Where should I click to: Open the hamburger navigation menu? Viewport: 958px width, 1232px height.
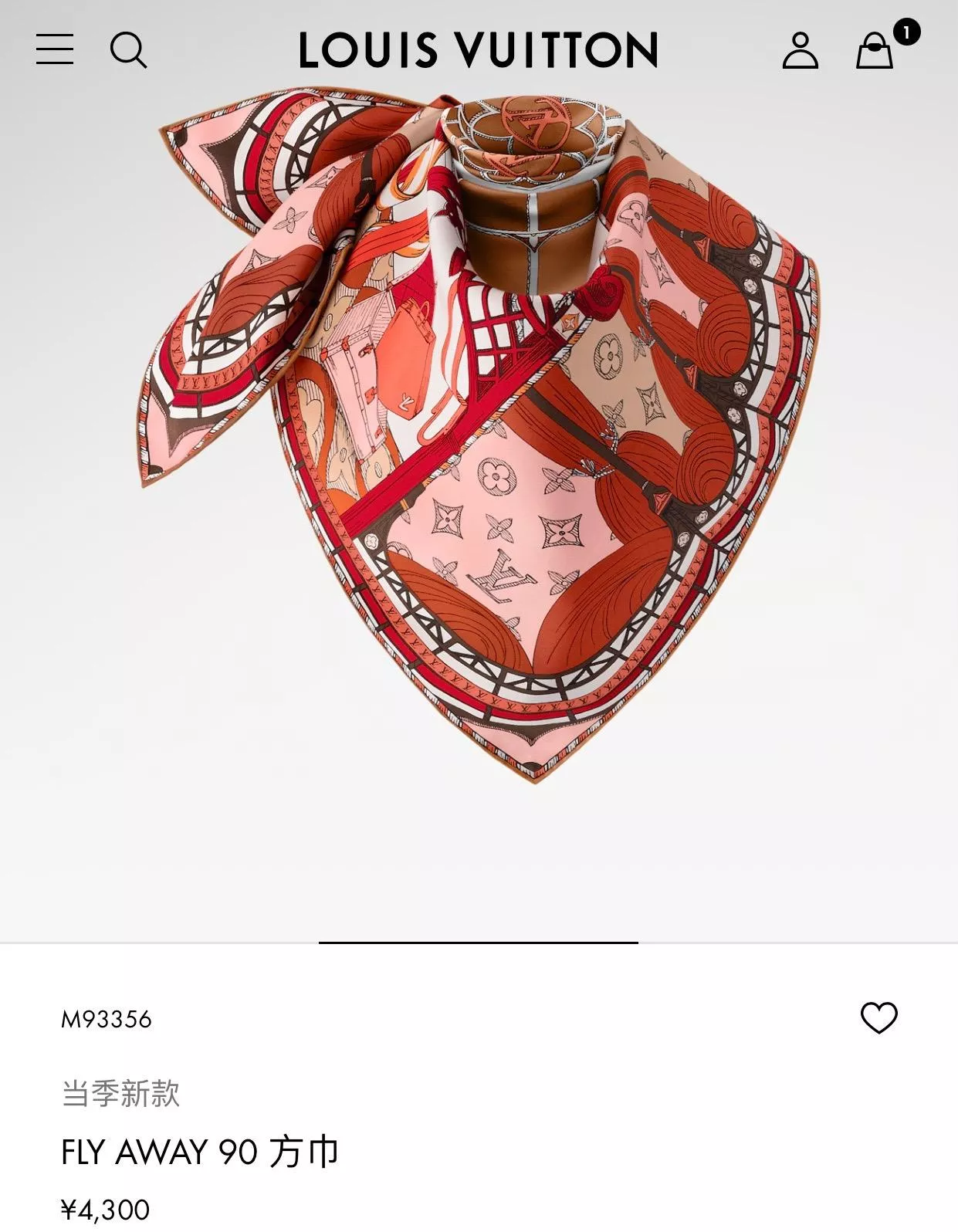click(x=55, y=49)
